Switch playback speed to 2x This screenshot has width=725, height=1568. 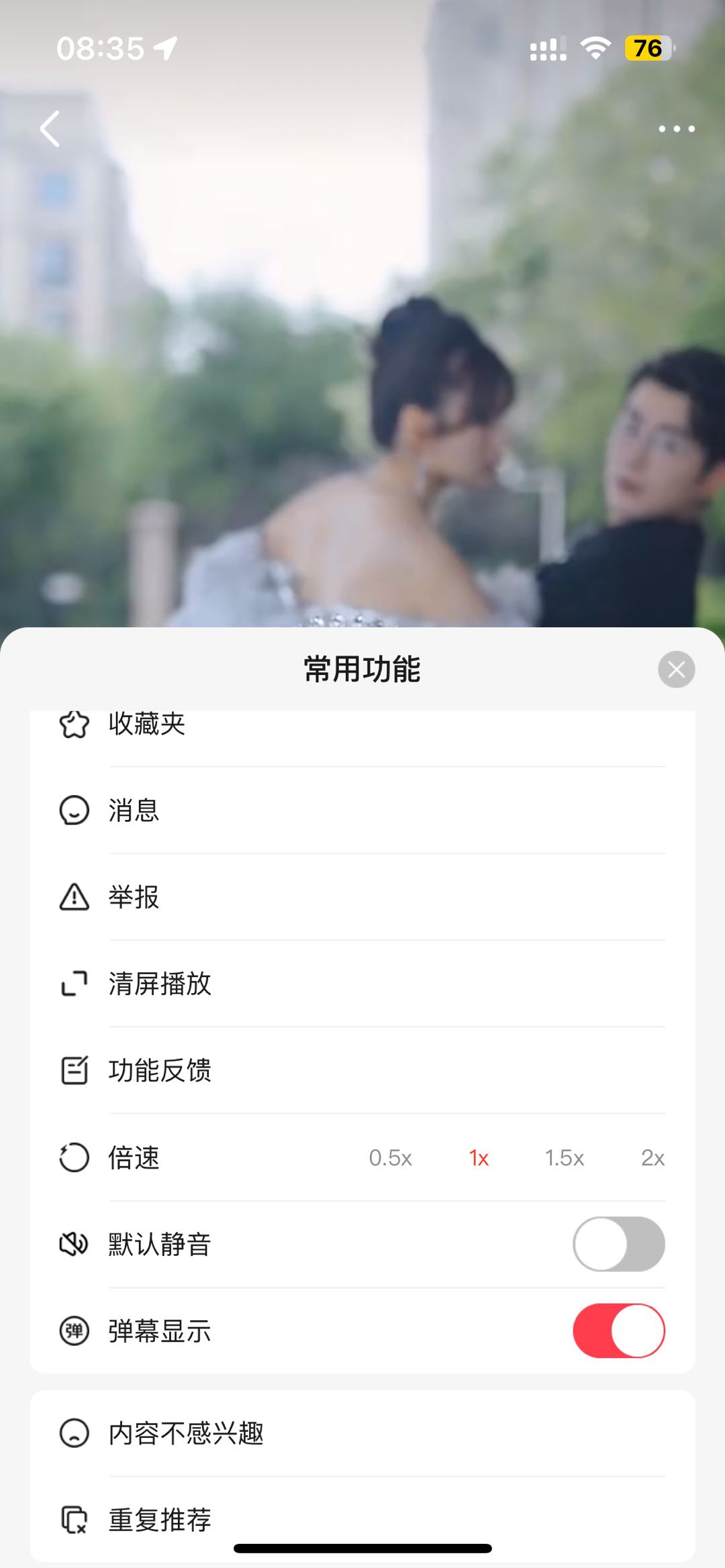[x=652, y=1157]
